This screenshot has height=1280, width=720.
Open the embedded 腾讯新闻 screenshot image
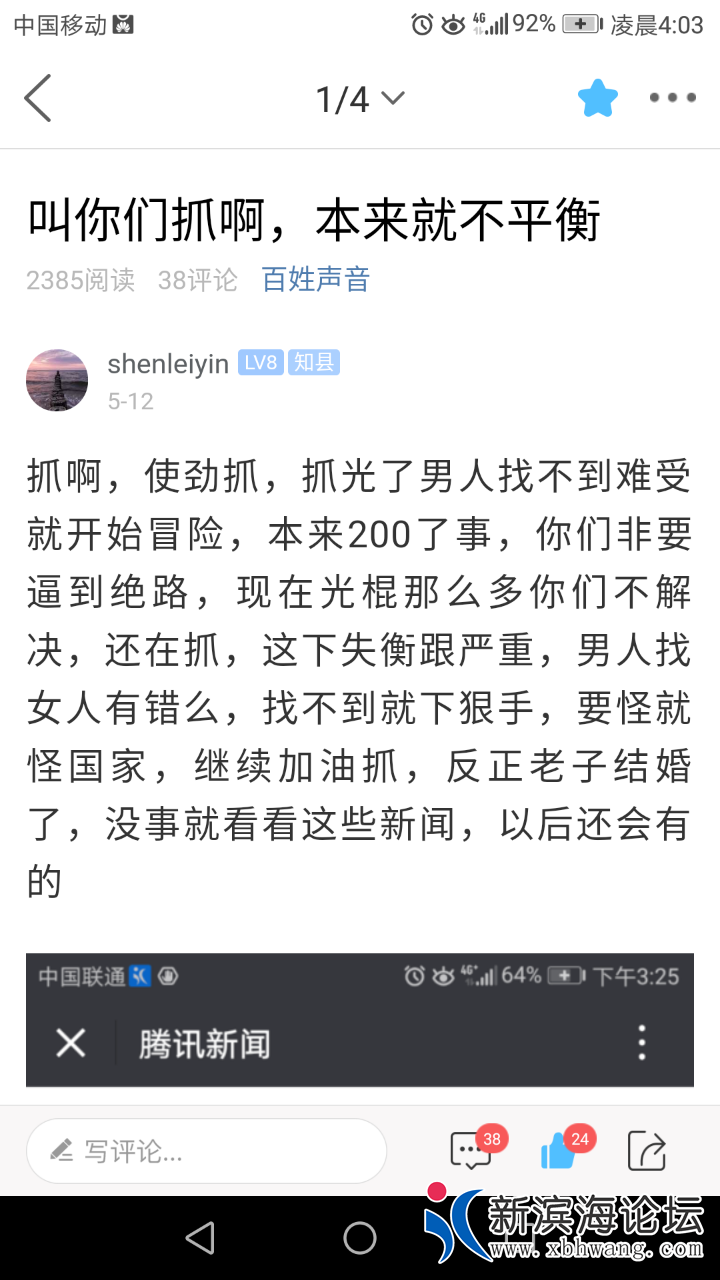click(360, 1020)
